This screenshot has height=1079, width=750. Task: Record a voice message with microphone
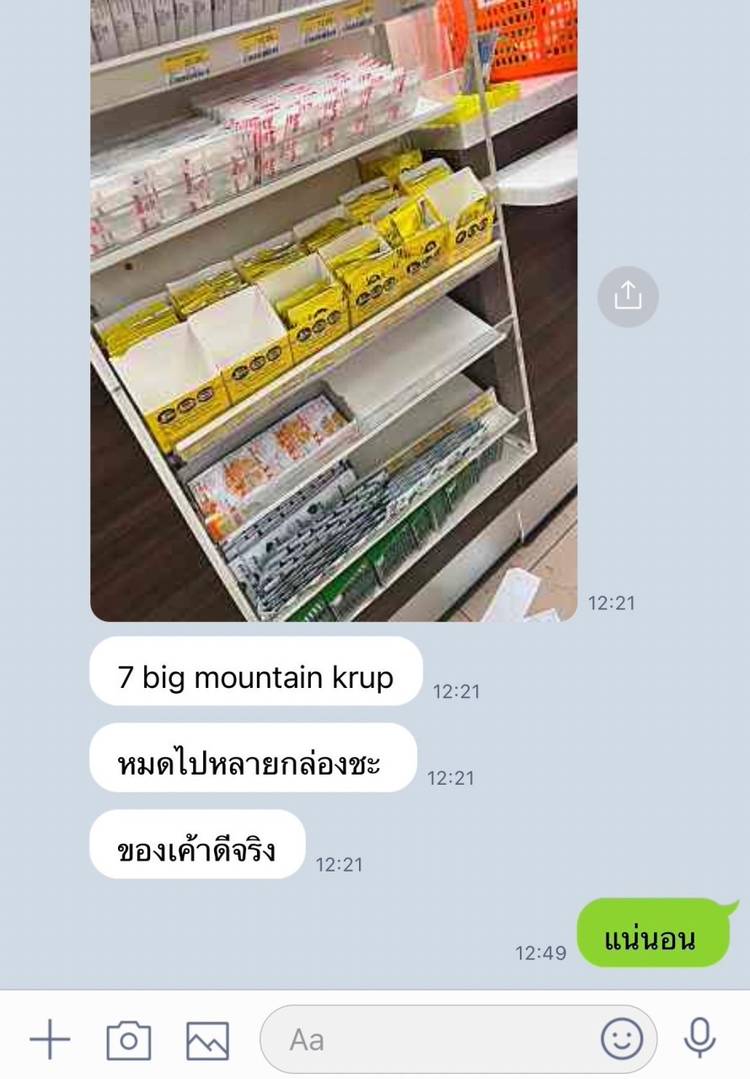coord(700,1039)
